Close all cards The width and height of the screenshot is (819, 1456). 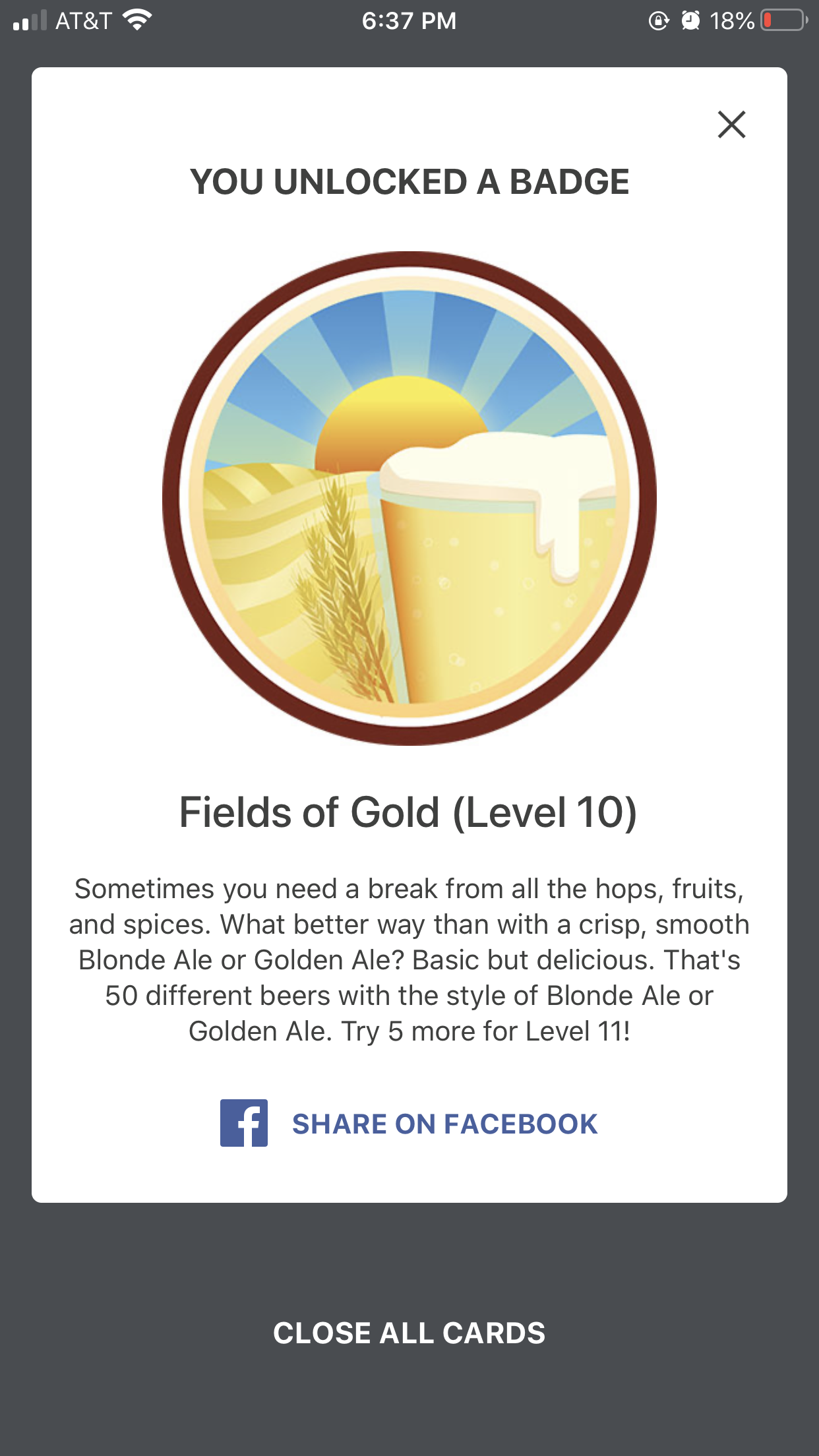coord(409,1333)
